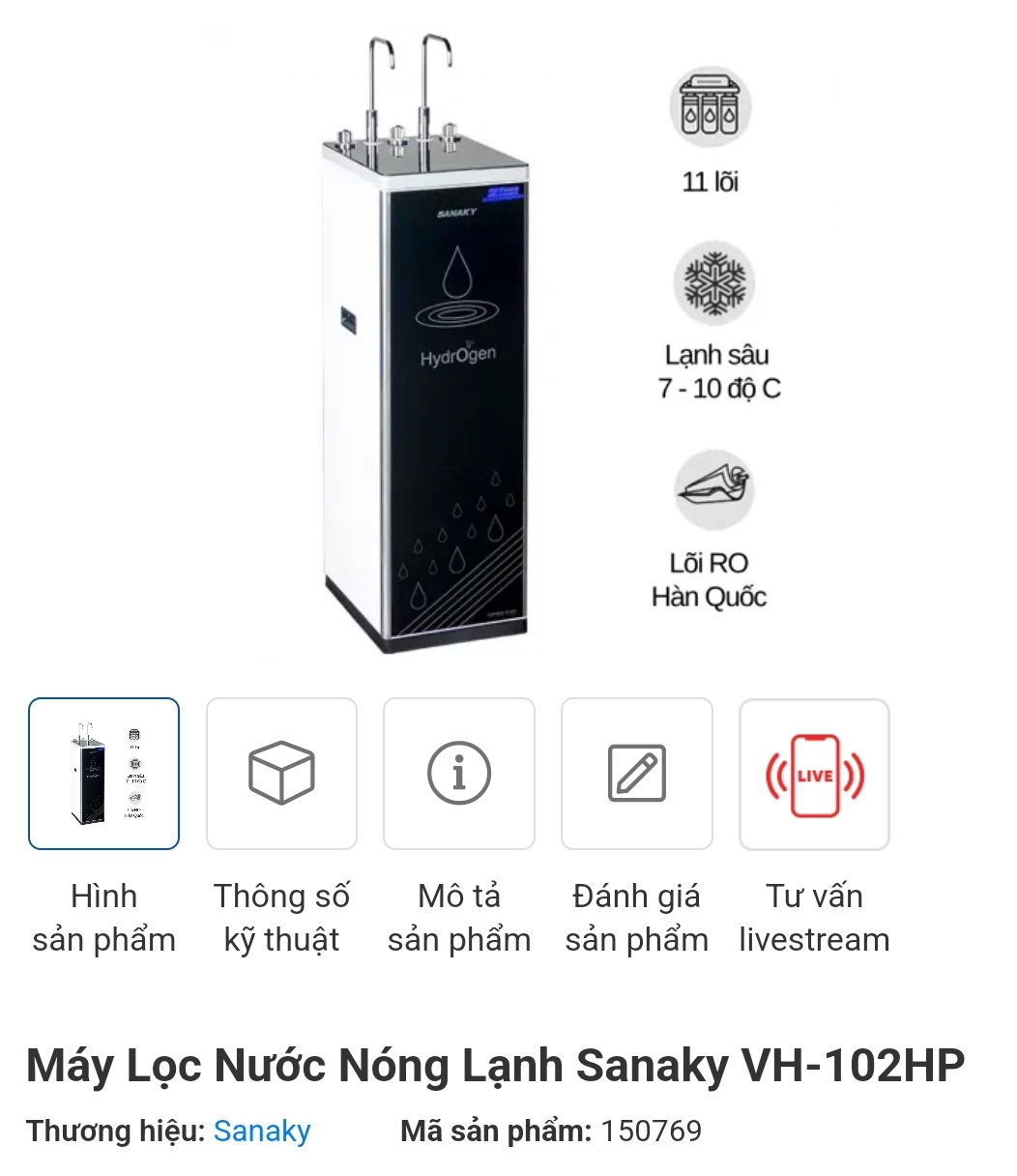View Mô tả sản phẩm info

[459, 774]
